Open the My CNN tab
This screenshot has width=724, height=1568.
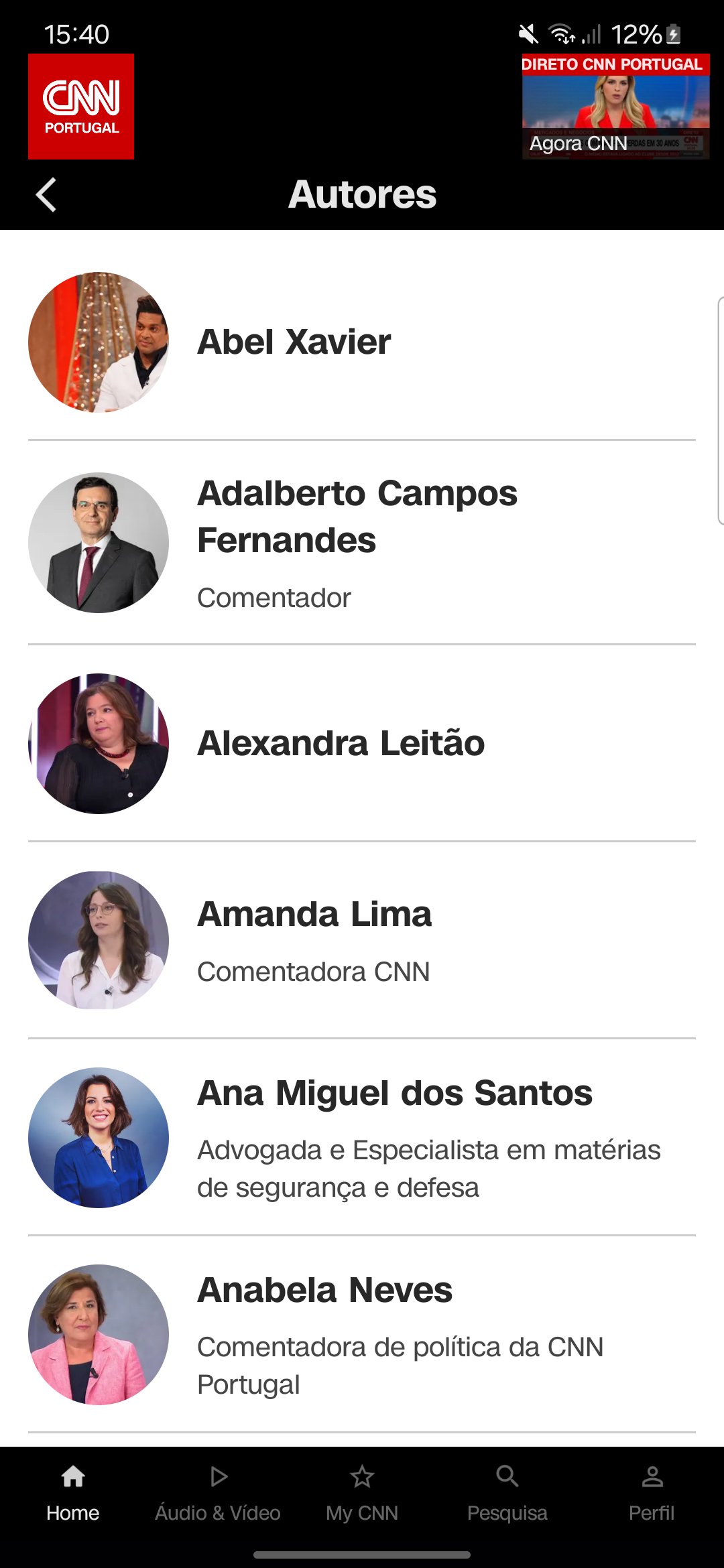(x=362, y=1493)
